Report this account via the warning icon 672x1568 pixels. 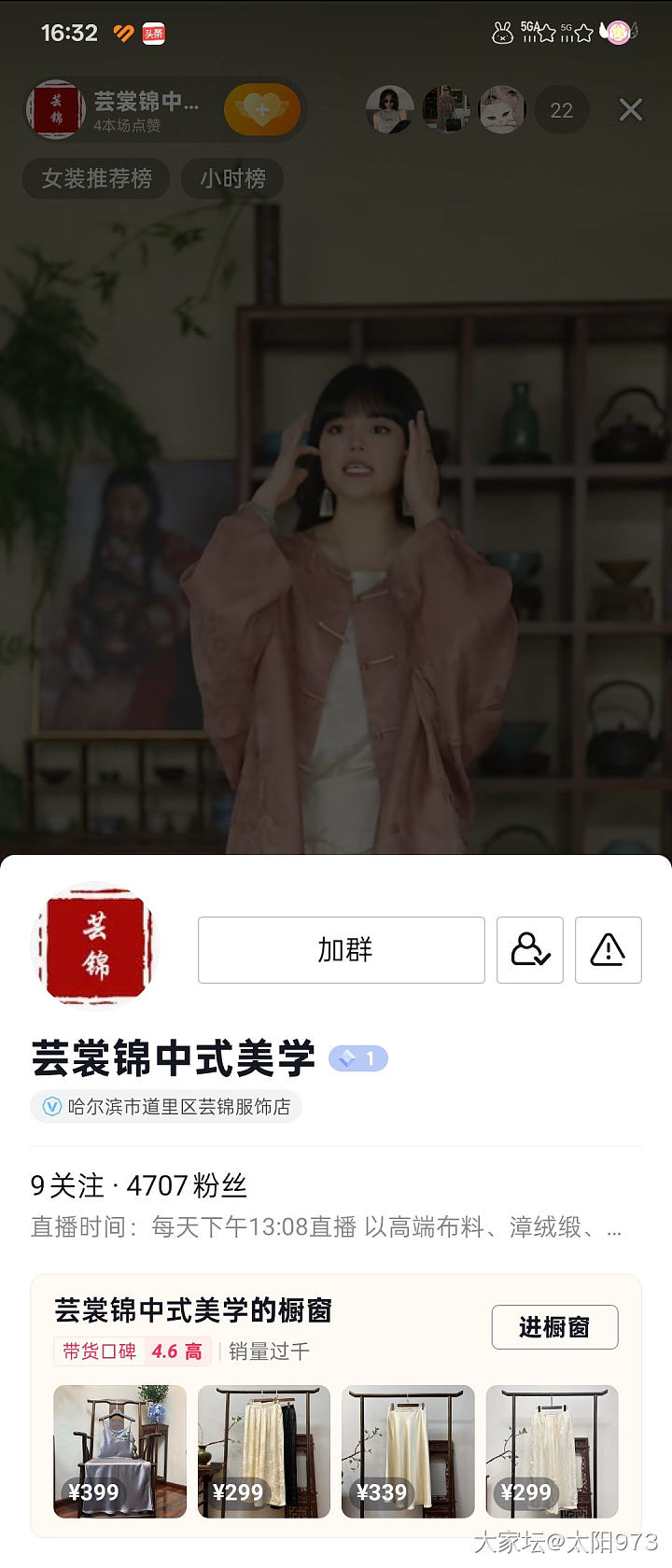608,950
